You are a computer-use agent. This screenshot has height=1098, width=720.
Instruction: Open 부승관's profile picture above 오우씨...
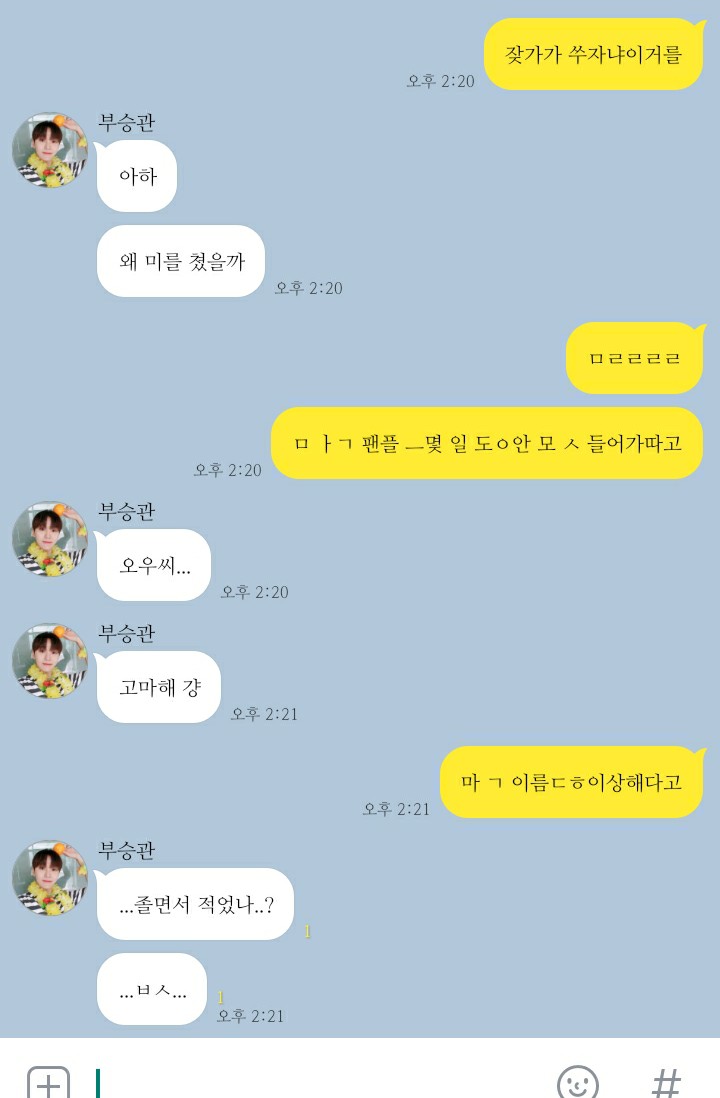point(50,539)
